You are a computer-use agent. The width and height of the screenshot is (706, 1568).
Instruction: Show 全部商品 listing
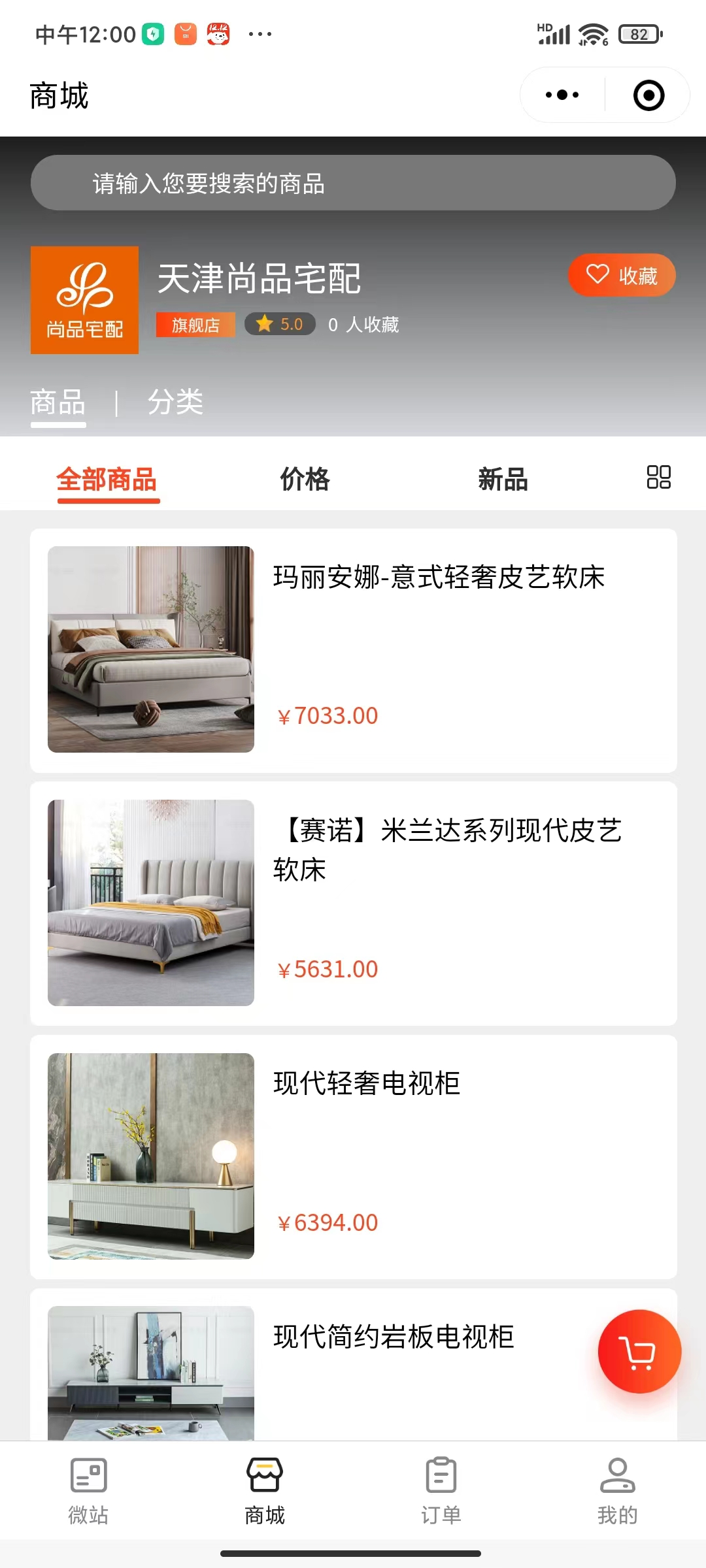click(x=107, y=480)
